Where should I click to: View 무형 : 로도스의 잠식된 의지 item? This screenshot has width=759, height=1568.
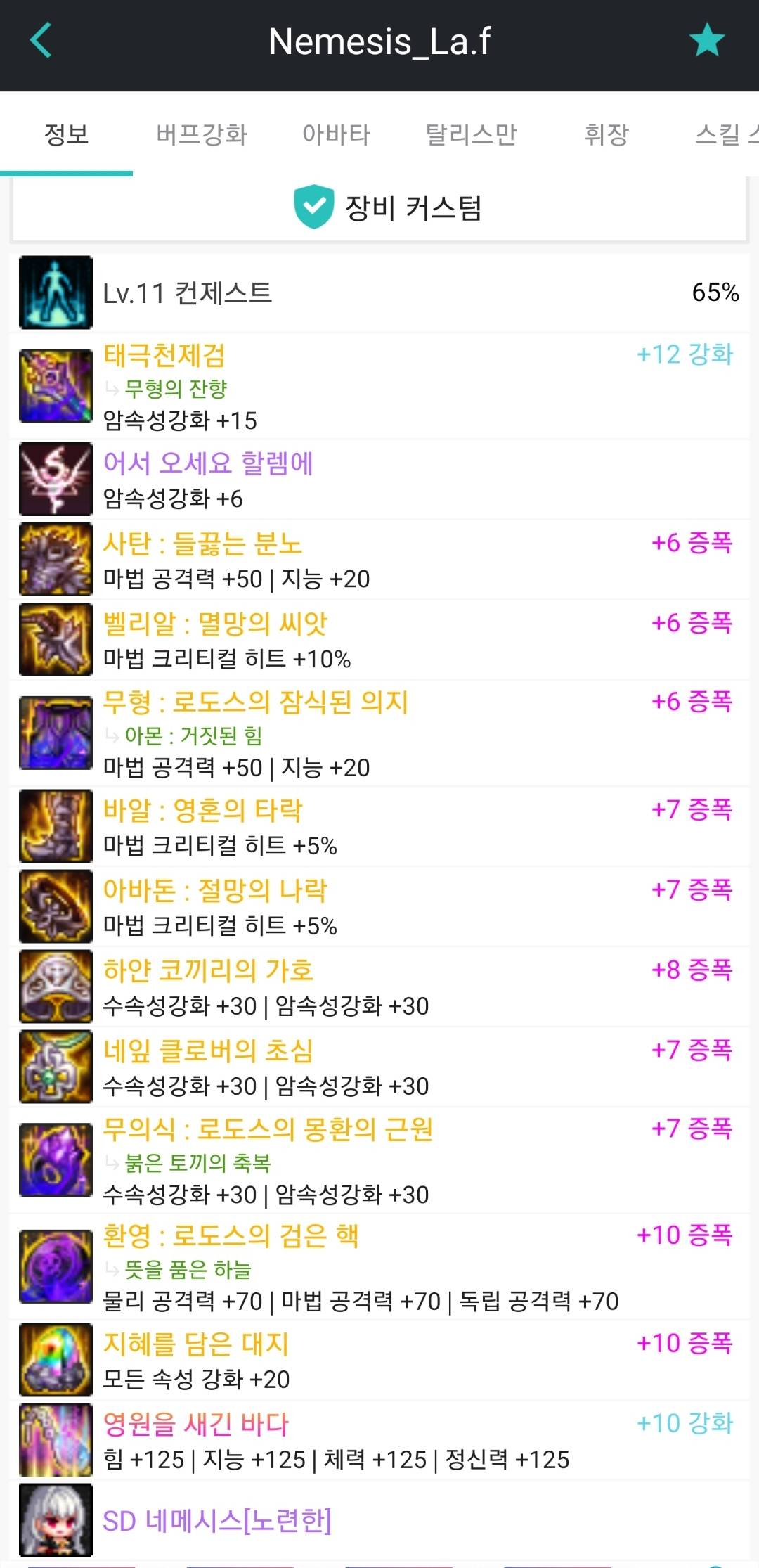click(x=379, y=733)
